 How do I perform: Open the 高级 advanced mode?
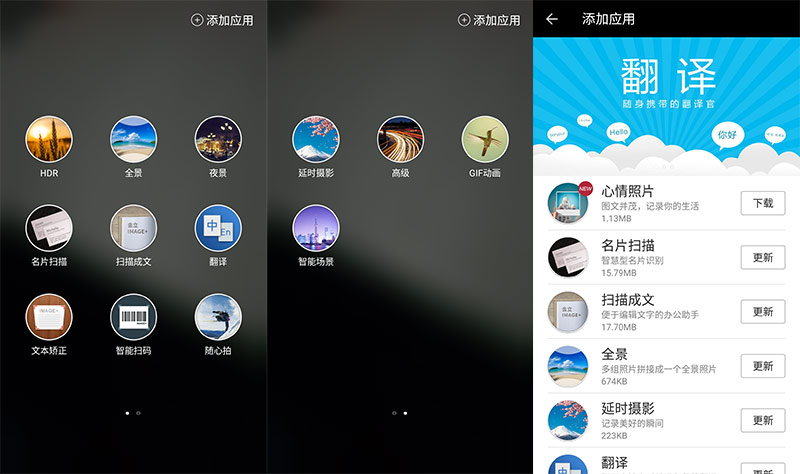[x=400, y=140]
